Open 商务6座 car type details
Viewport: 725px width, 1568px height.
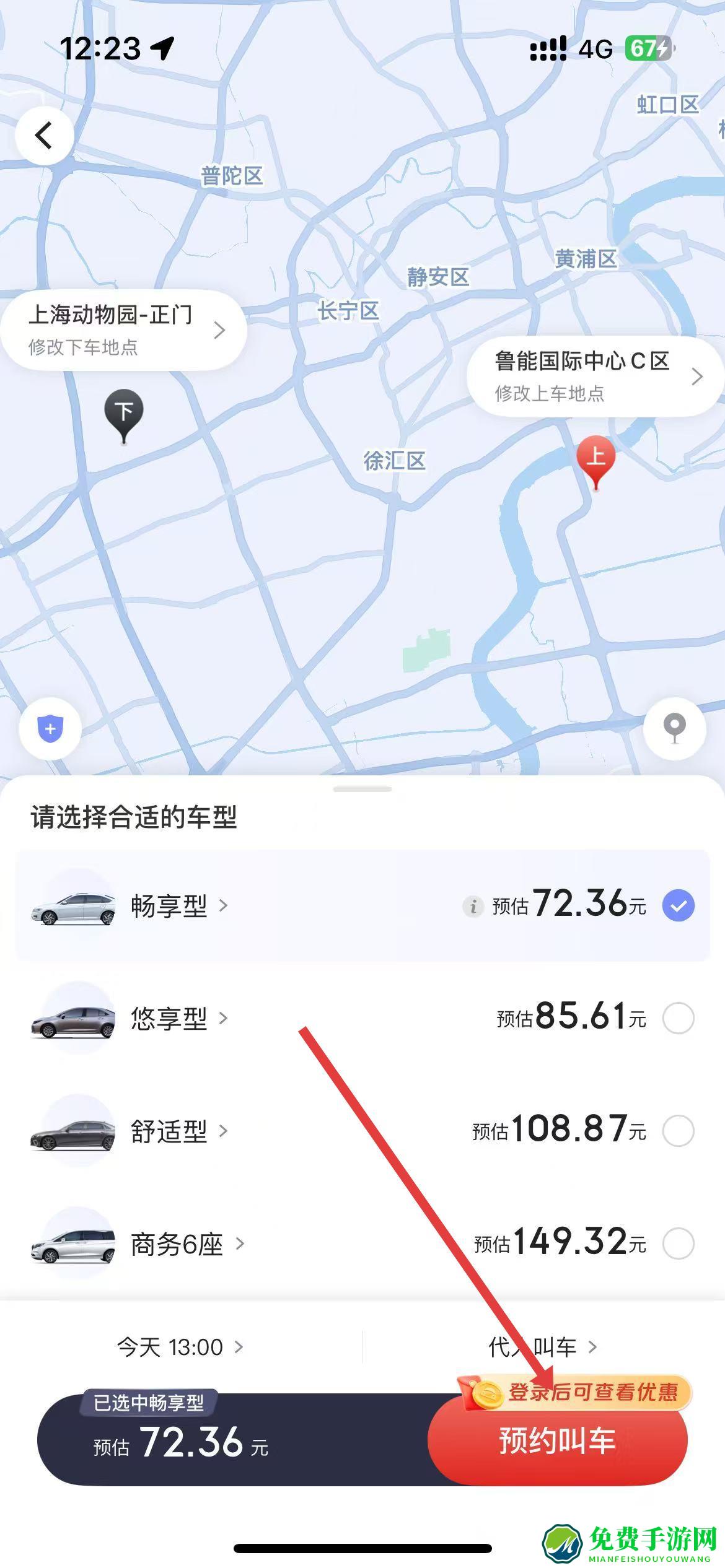(187, 1244)
